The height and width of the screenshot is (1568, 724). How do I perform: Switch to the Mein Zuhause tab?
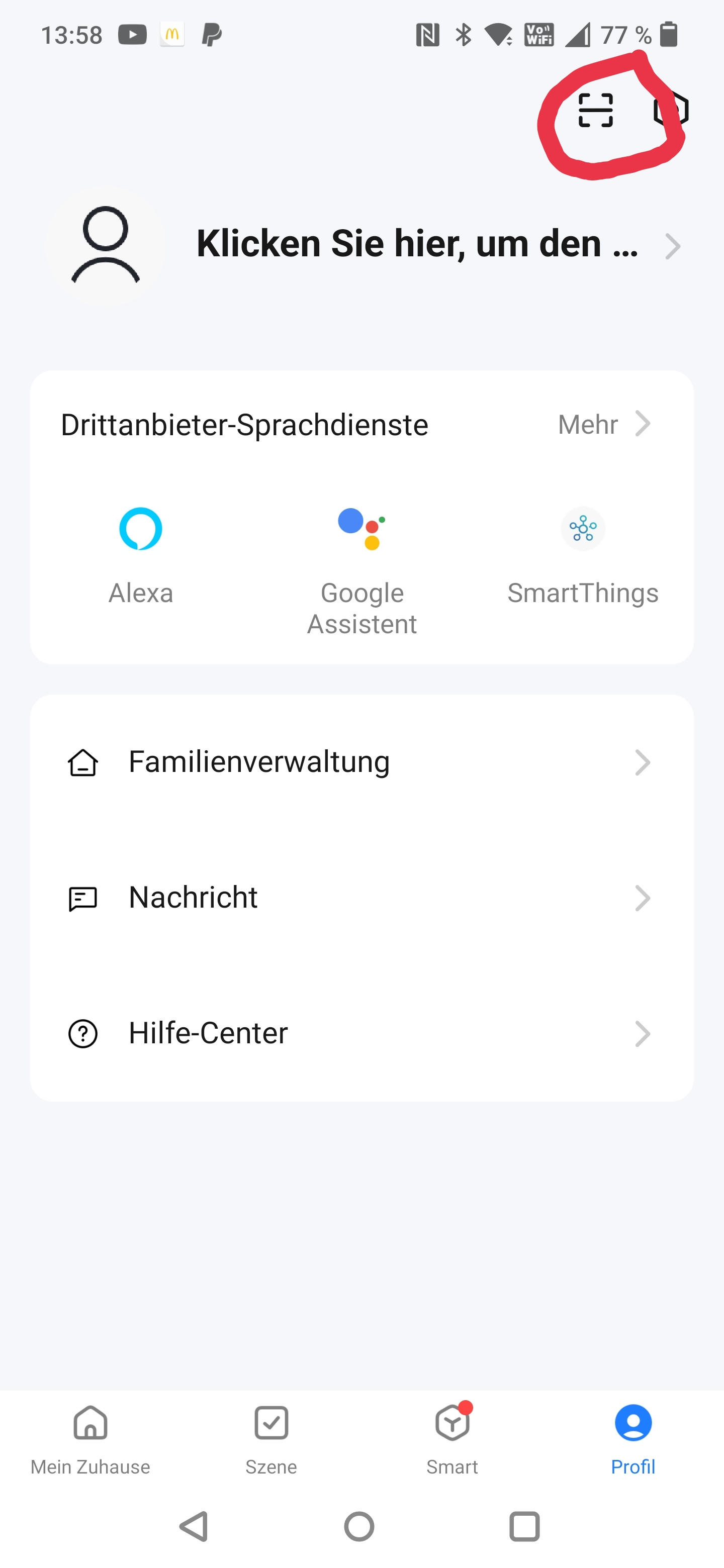click(x=90, y=1439)
